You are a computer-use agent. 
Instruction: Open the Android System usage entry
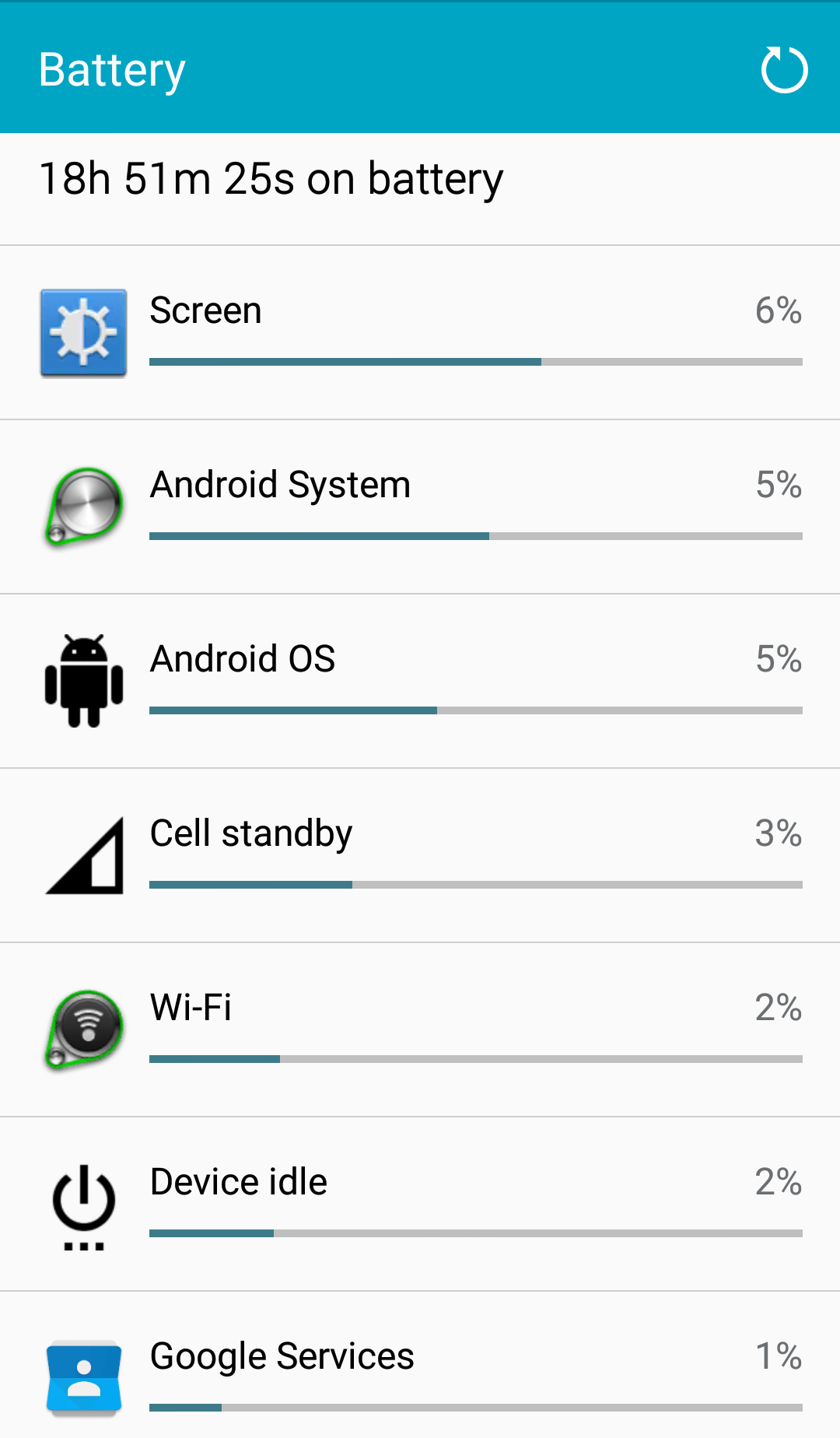coord(420,506)
